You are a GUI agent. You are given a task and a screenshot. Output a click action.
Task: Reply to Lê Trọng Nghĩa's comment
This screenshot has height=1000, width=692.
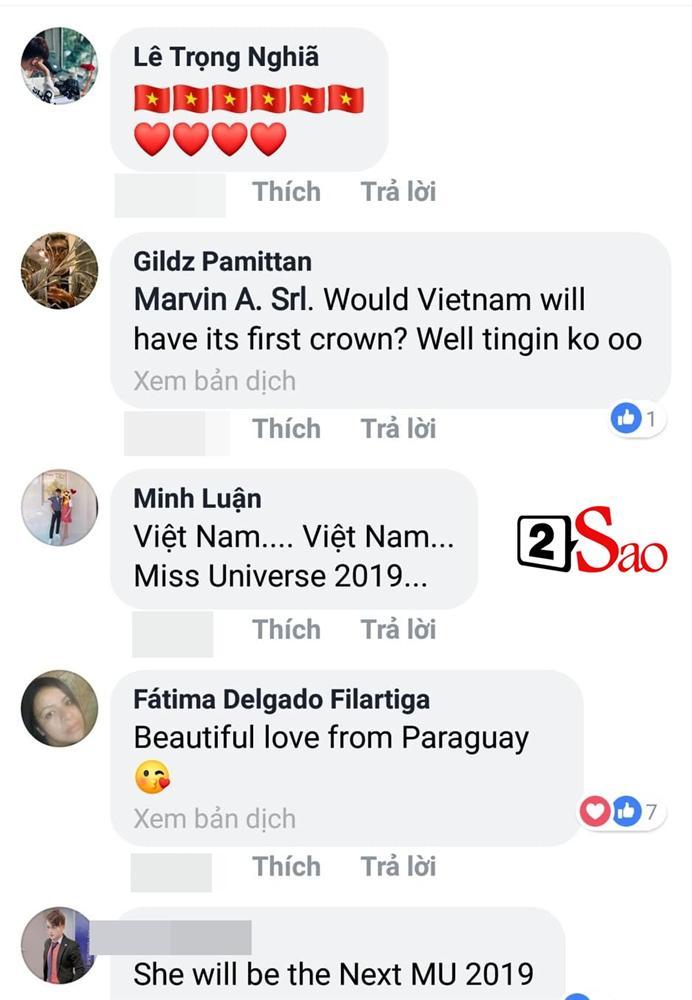[x=398, y=191]
